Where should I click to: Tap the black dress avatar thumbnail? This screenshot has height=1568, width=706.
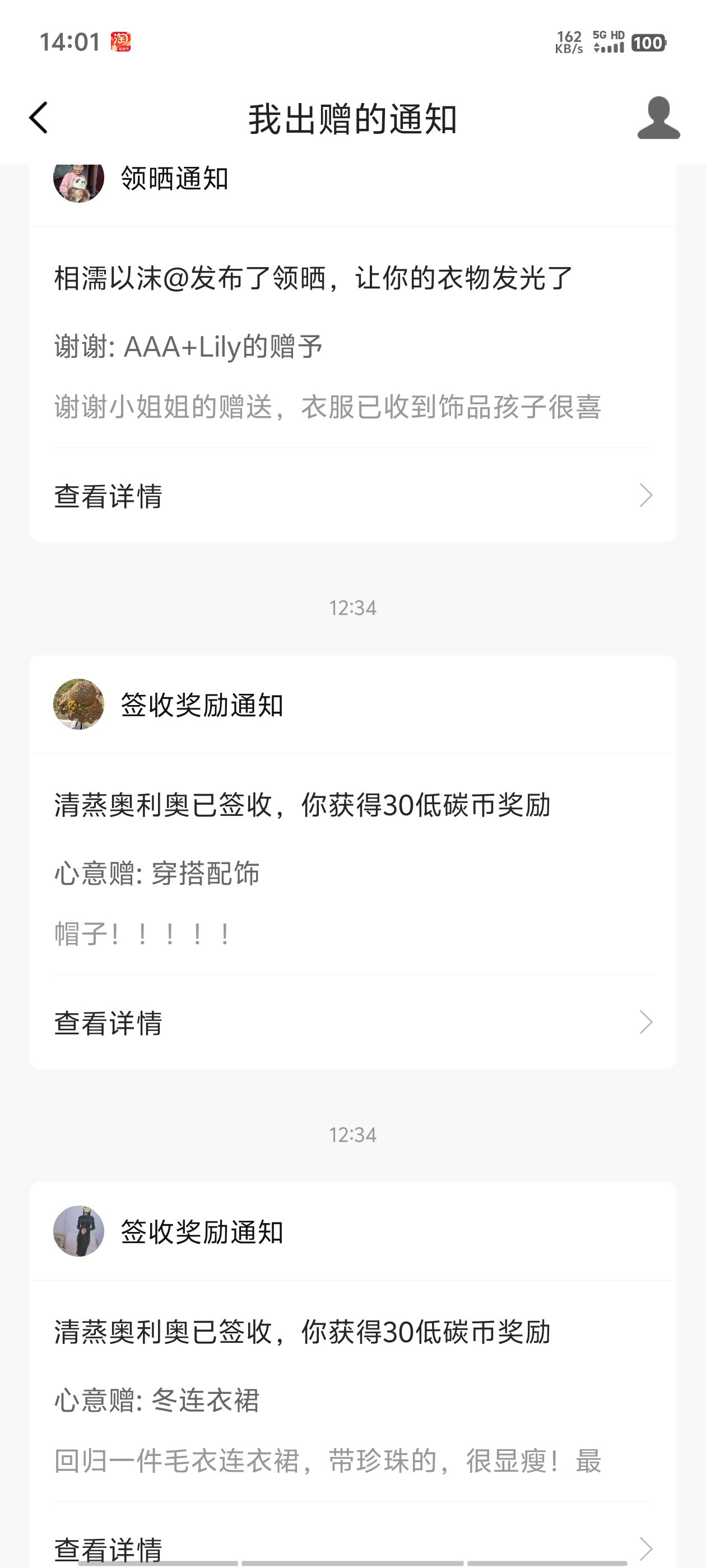click(78, 1231)
